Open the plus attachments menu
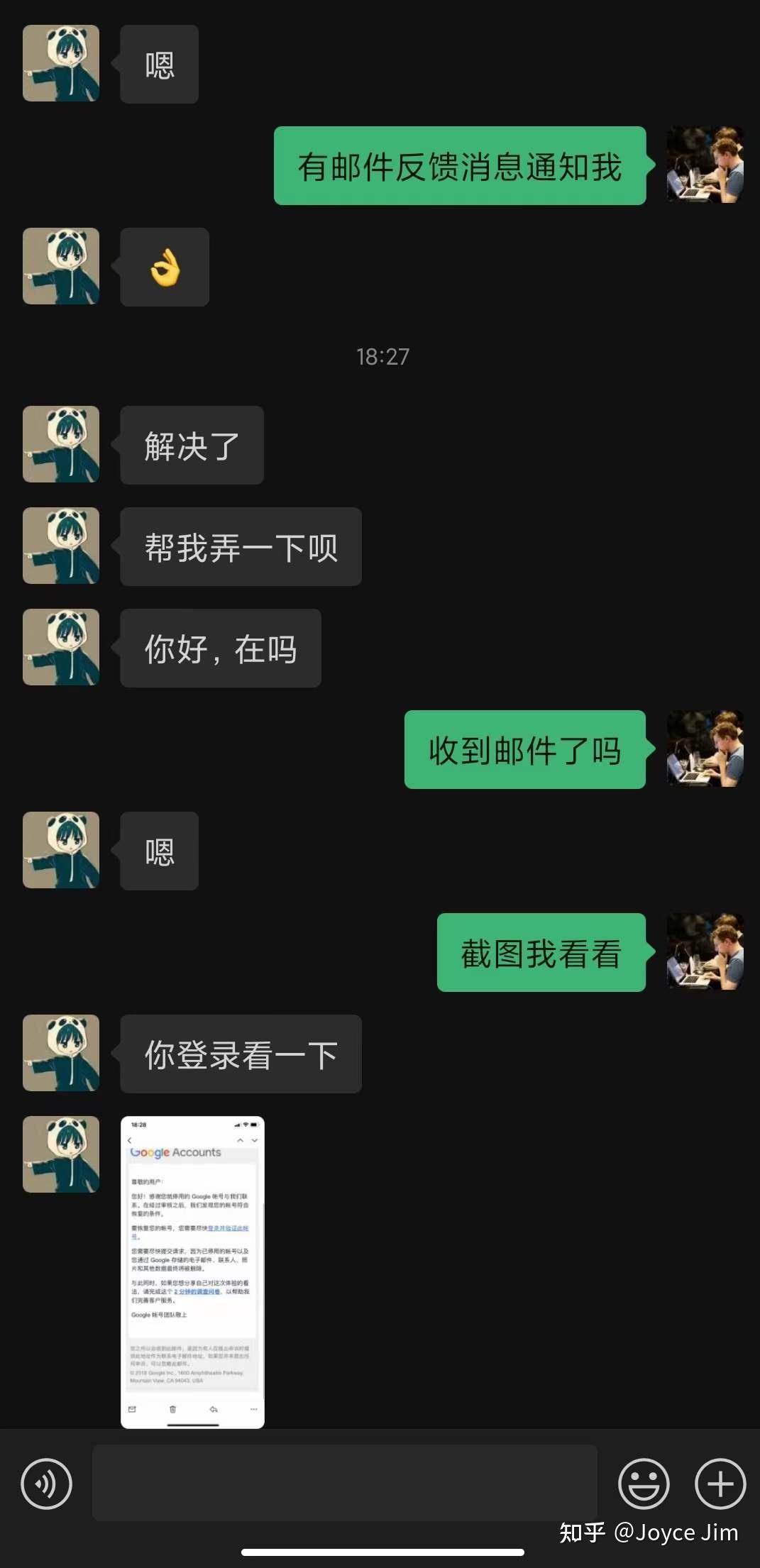 click(x=720, y=1483)
